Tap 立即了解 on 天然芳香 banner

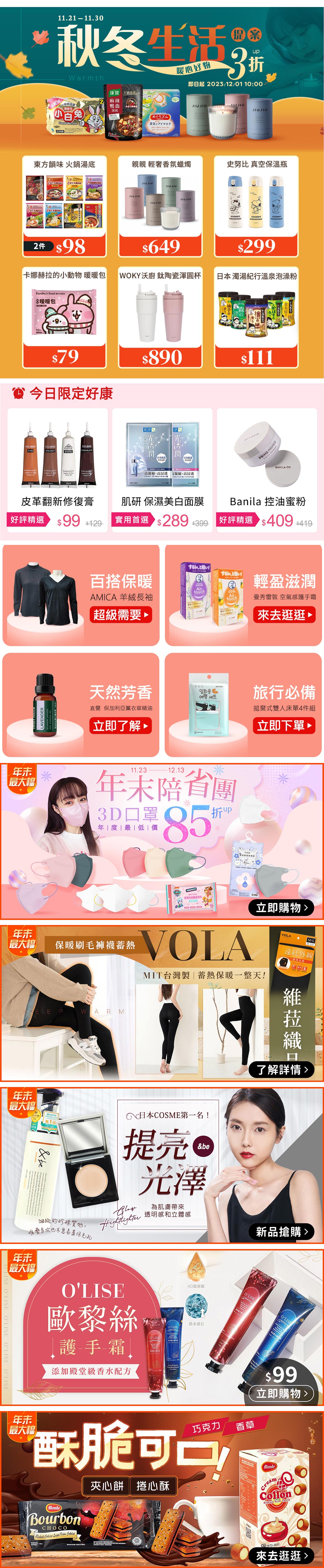[121, 726]
